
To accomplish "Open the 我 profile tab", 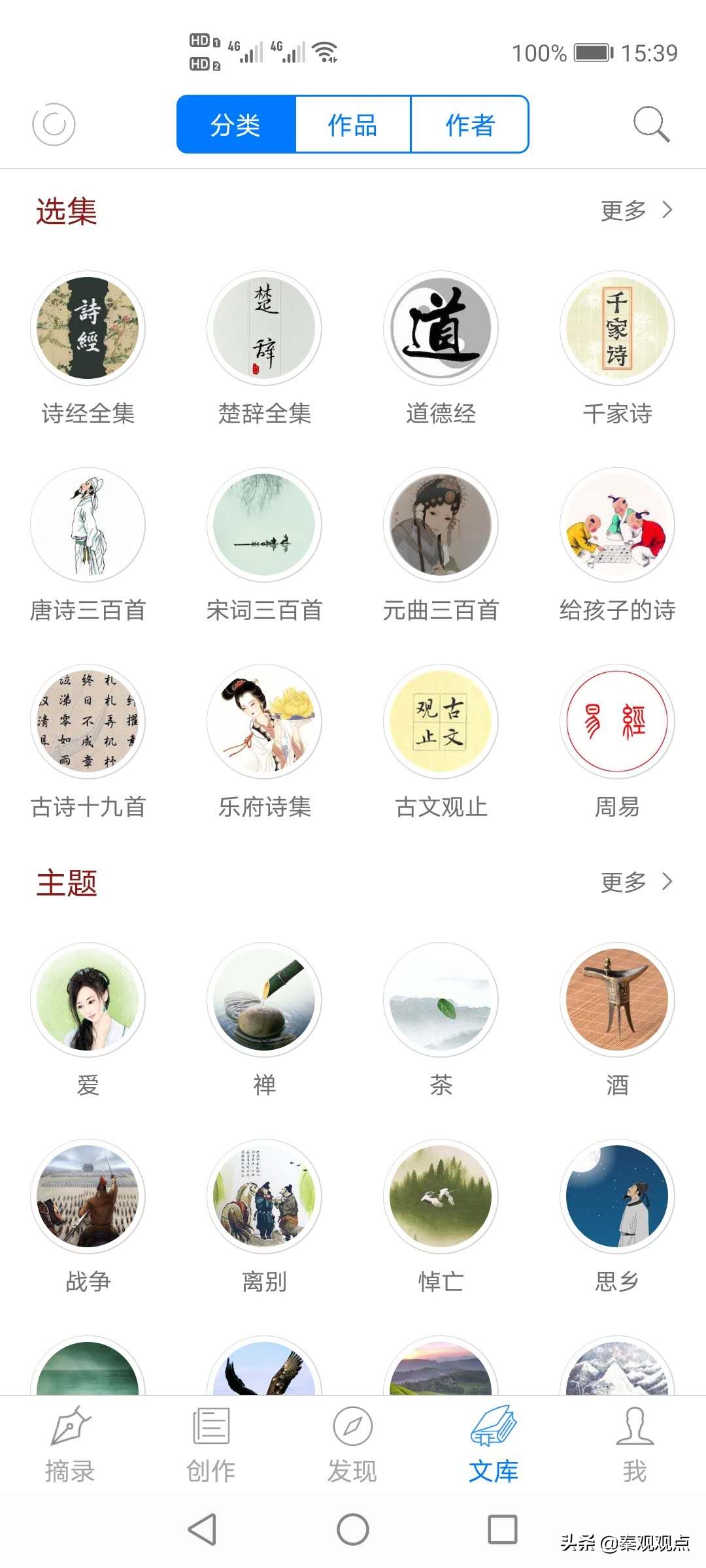I will (634, 1444).
